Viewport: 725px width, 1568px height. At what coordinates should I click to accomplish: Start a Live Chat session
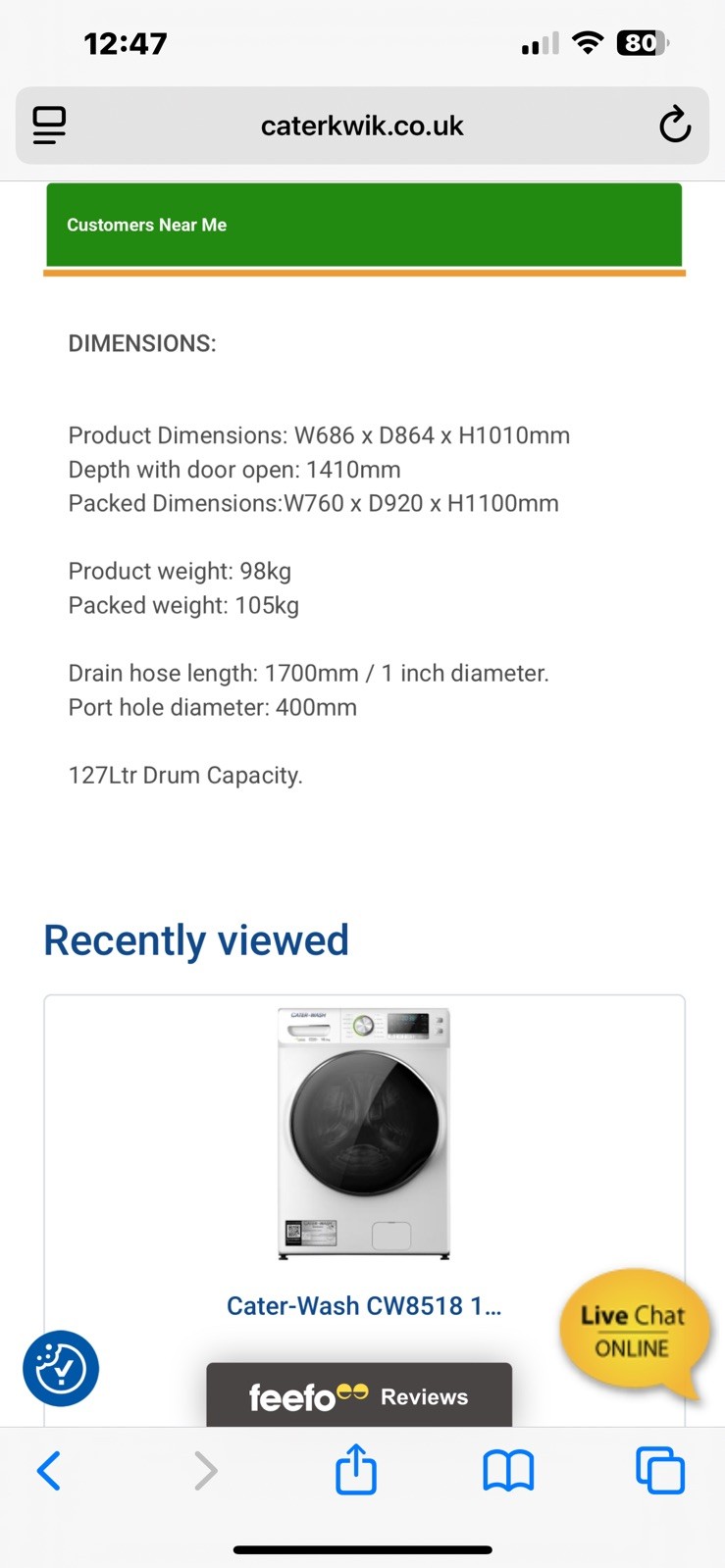point(633,1331)
